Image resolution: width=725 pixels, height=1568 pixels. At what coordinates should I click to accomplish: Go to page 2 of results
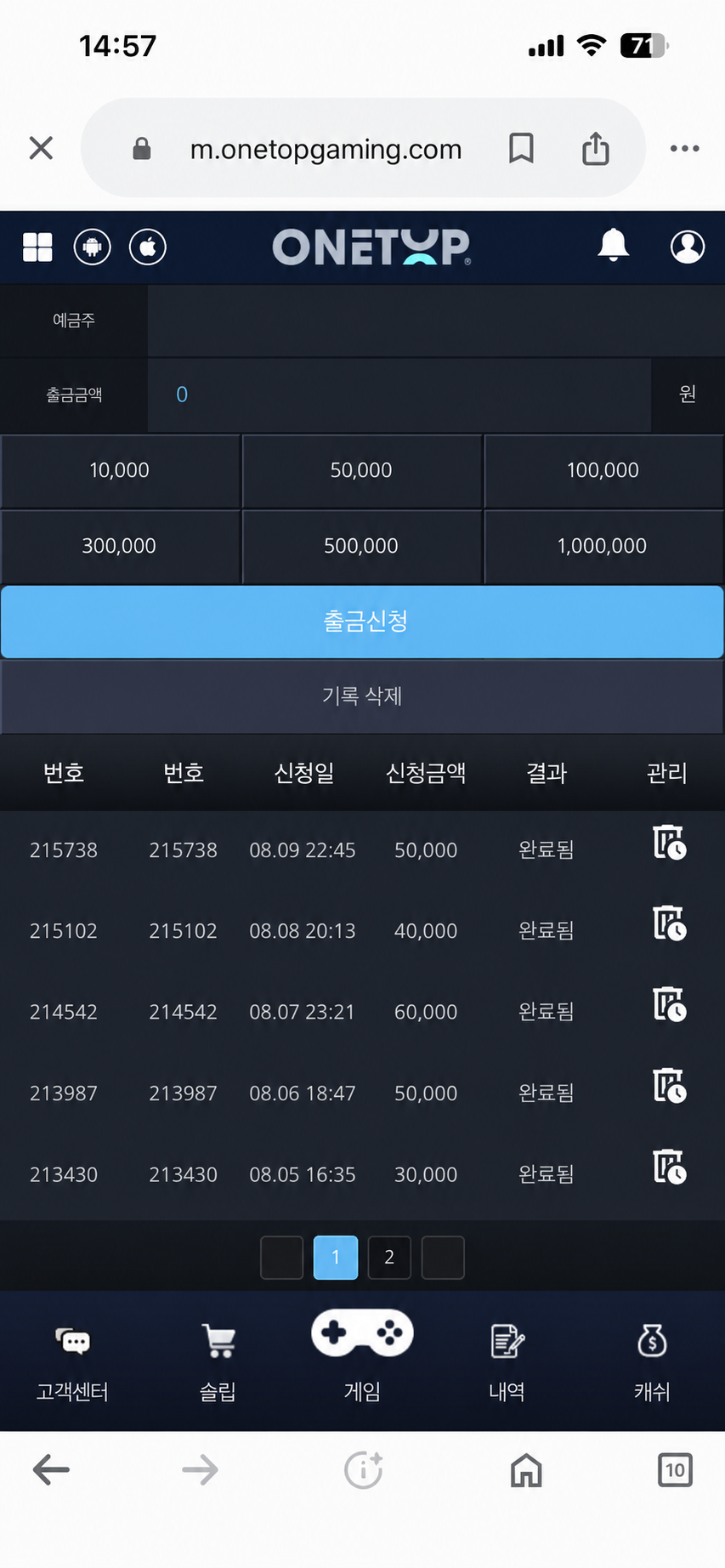click(389, 1258)
